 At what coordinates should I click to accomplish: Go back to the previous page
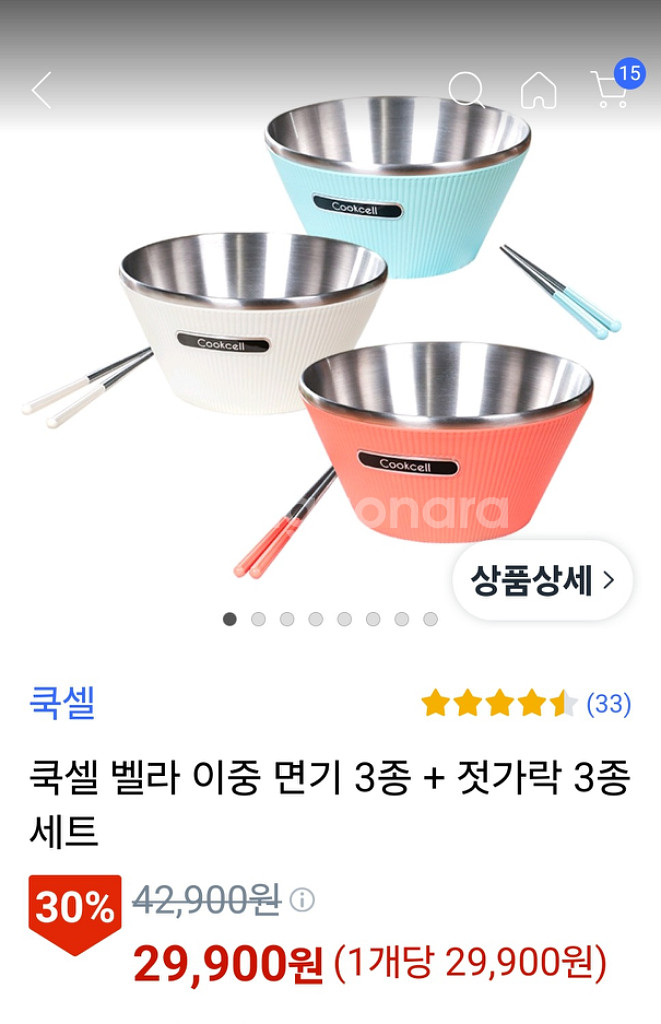(42, 90)
